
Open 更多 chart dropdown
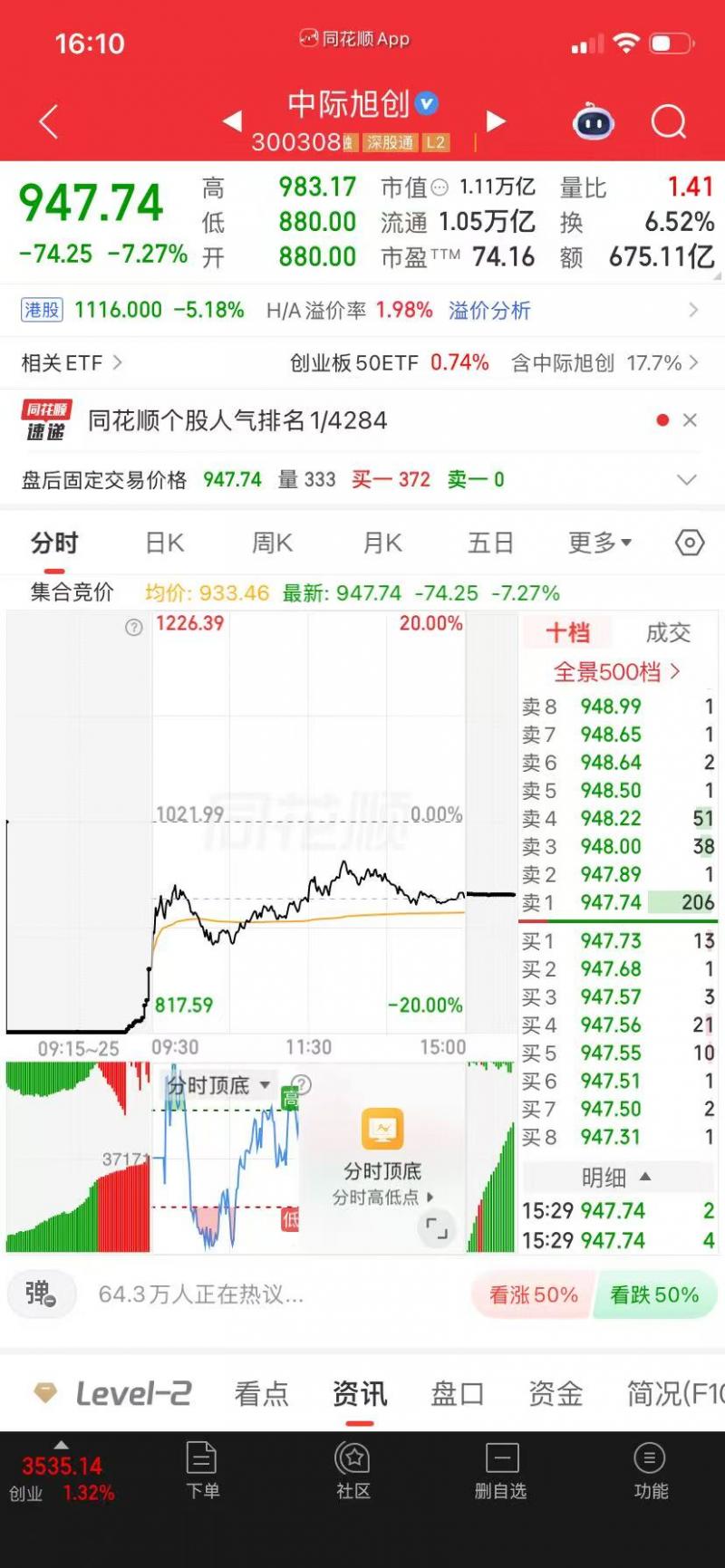(x=600, y=543)
